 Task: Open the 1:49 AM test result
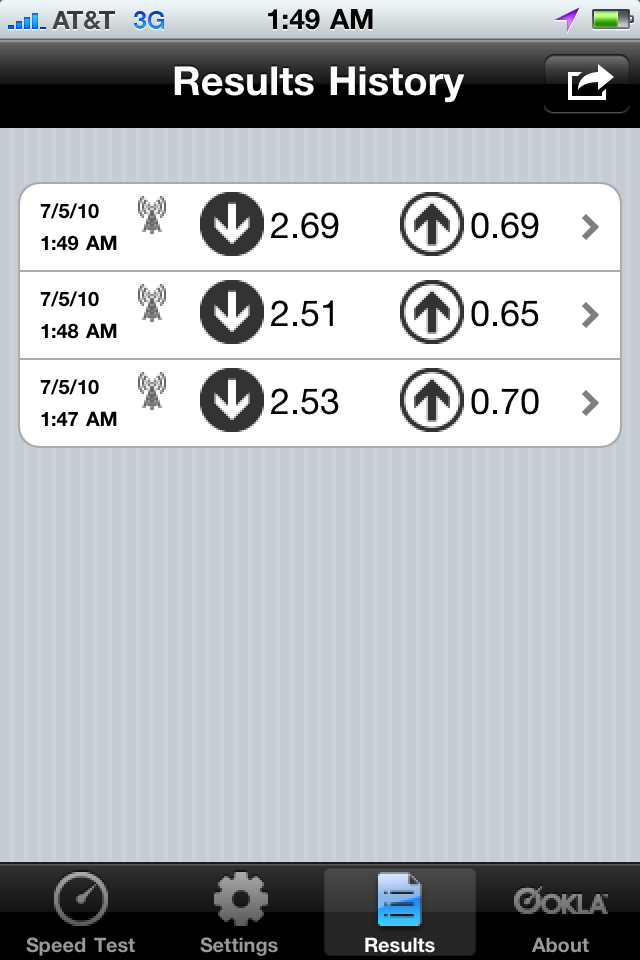(320, 227)
